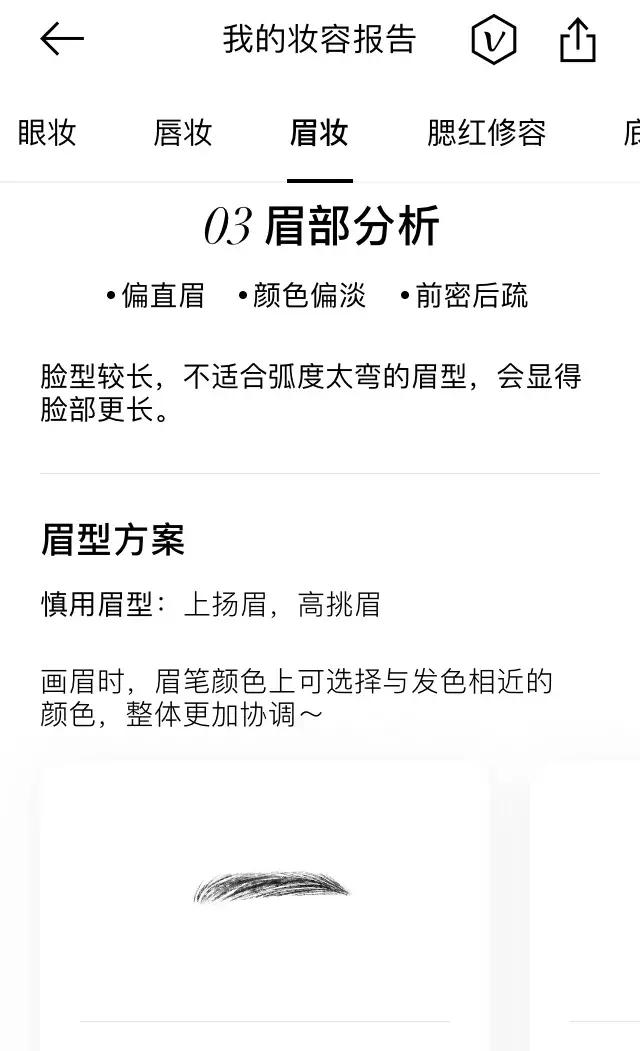Select the 眉妆 tab
Image resolution: width=640 pixels, height=1051 pixels.
pyautogui.click(x=319, y=133)
